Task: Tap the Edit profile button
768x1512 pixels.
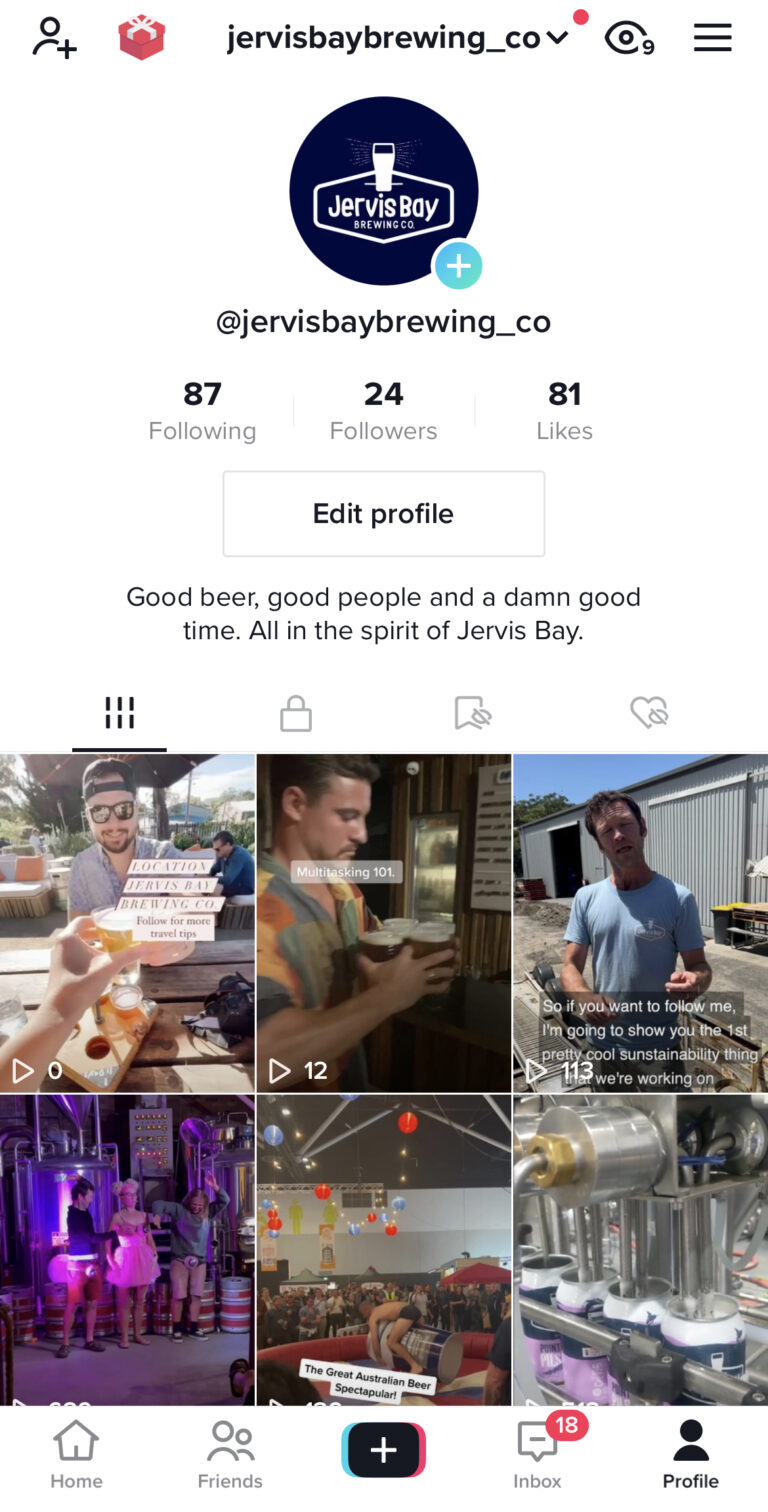Action: click(383, 514)
